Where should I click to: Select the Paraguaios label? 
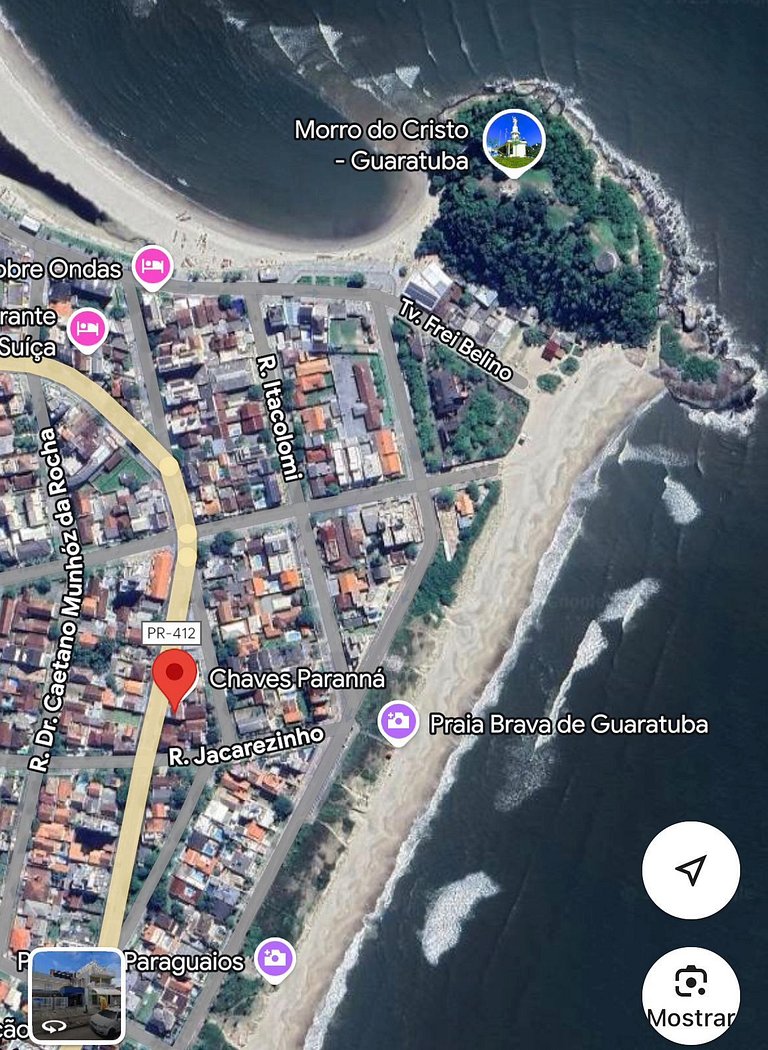click(x=183, y=963)
